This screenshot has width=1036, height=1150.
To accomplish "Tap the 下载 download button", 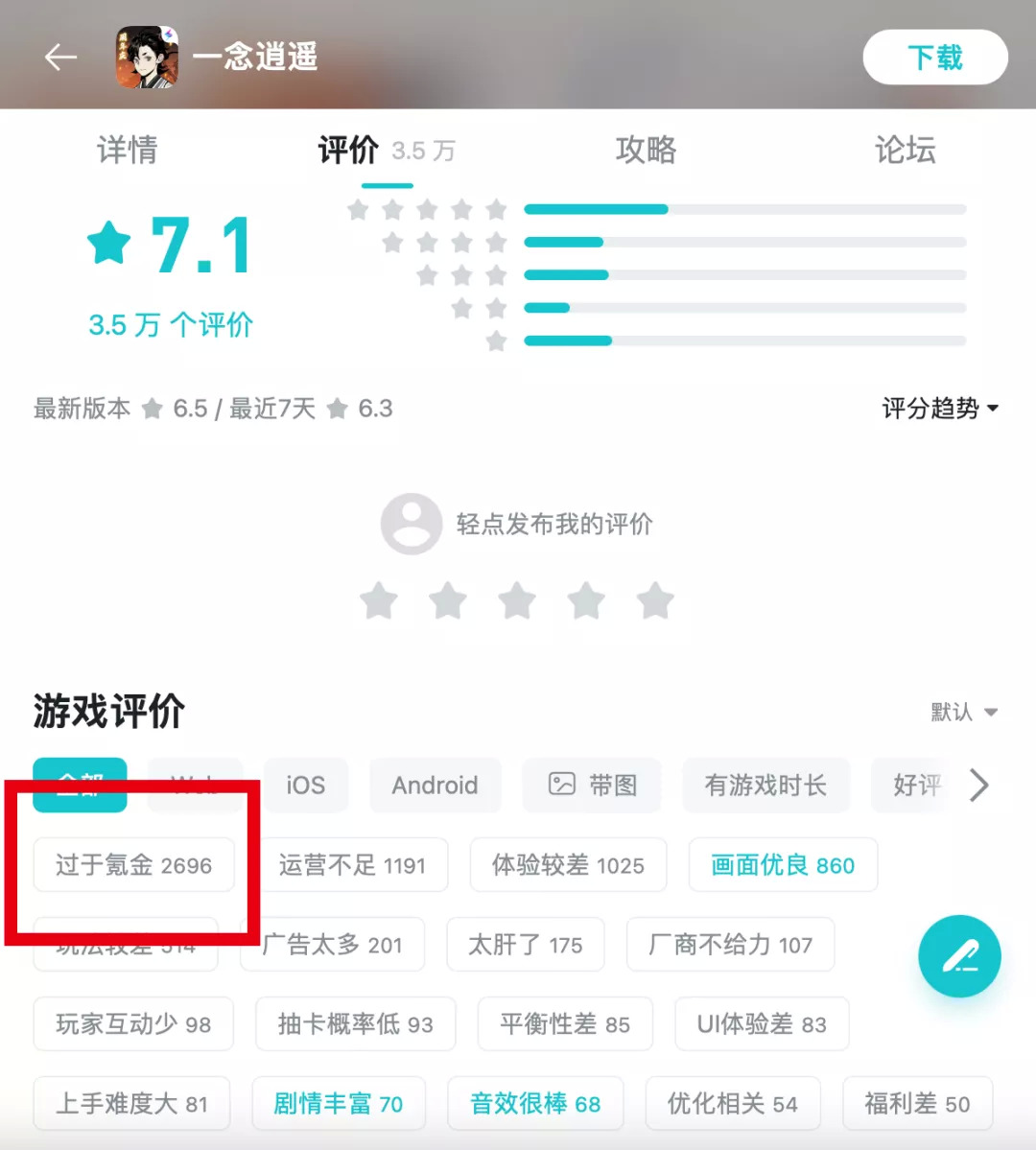I will point(934,58).
